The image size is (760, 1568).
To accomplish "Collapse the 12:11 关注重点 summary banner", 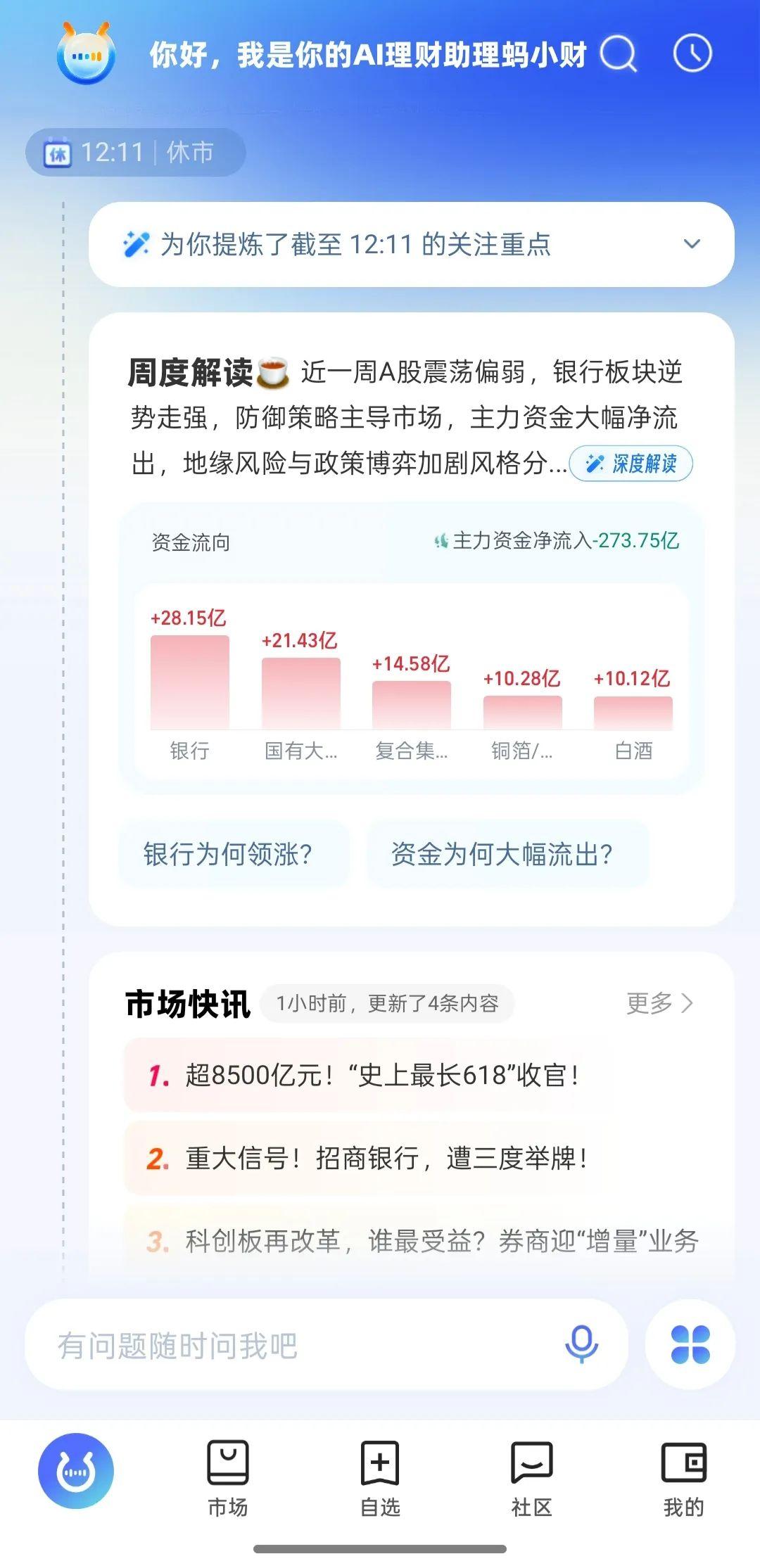I will point(694,246).
